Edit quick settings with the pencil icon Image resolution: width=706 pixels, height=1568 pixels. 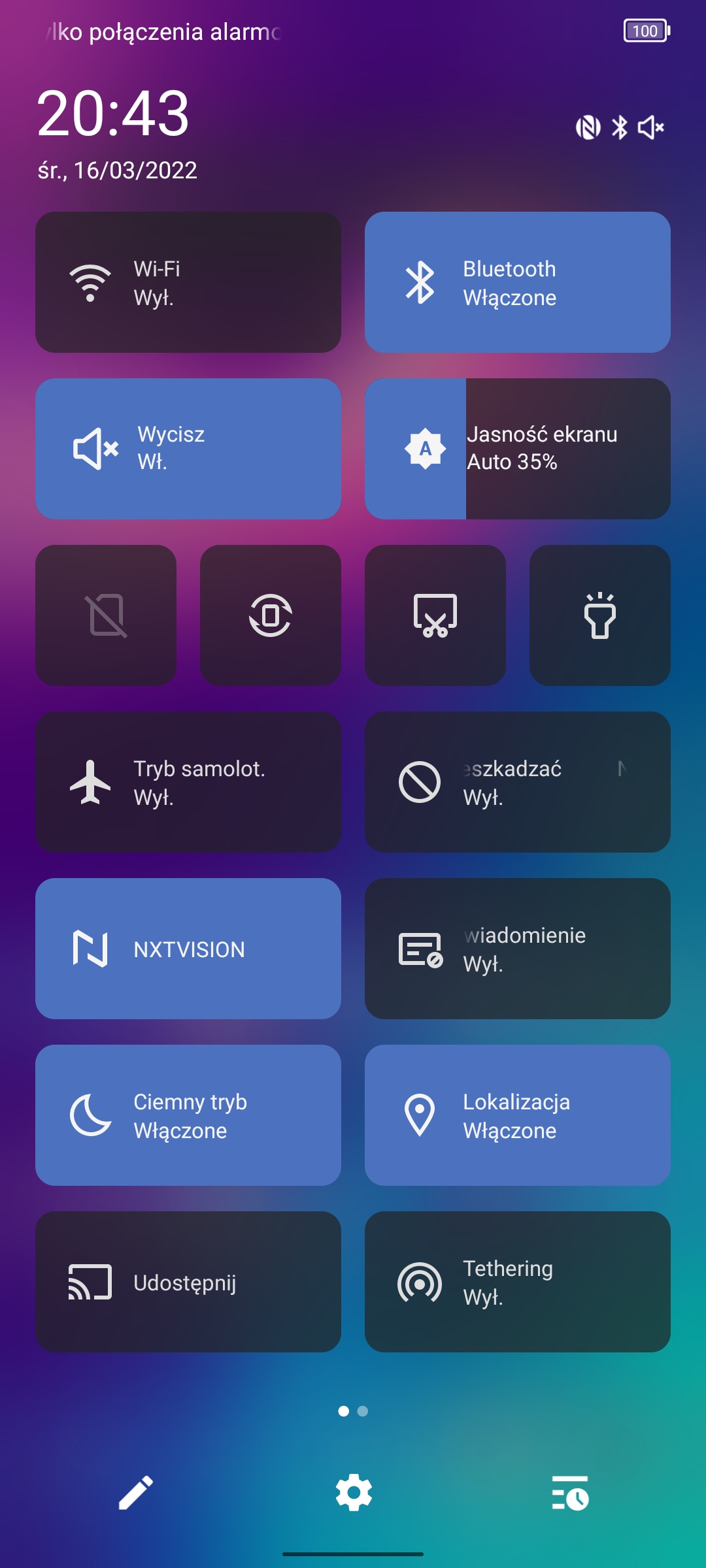click(136, 1493)
